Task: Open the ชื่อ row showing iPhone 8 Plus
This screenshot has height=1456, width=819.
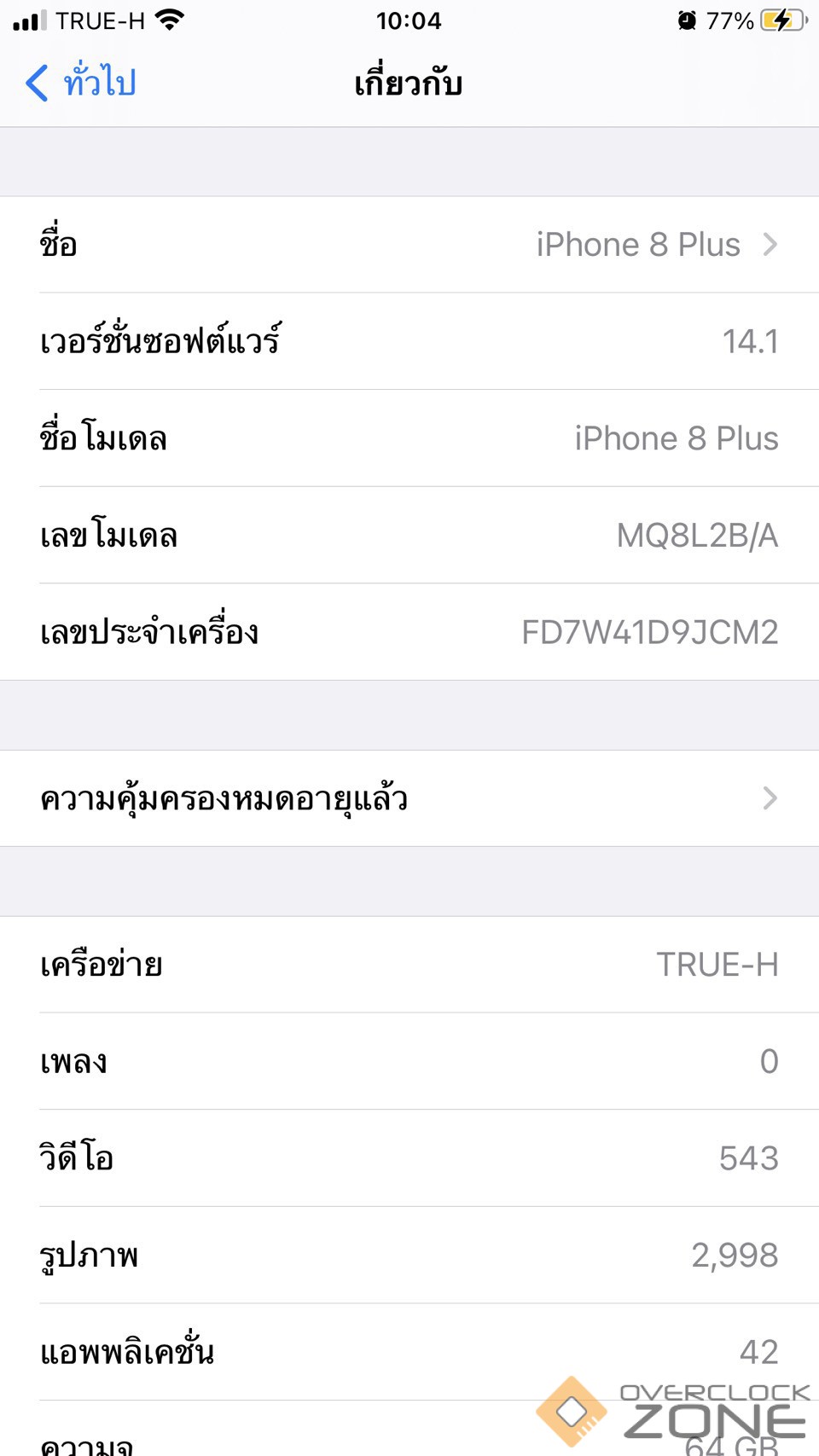Action: click(x=409, y=245)
